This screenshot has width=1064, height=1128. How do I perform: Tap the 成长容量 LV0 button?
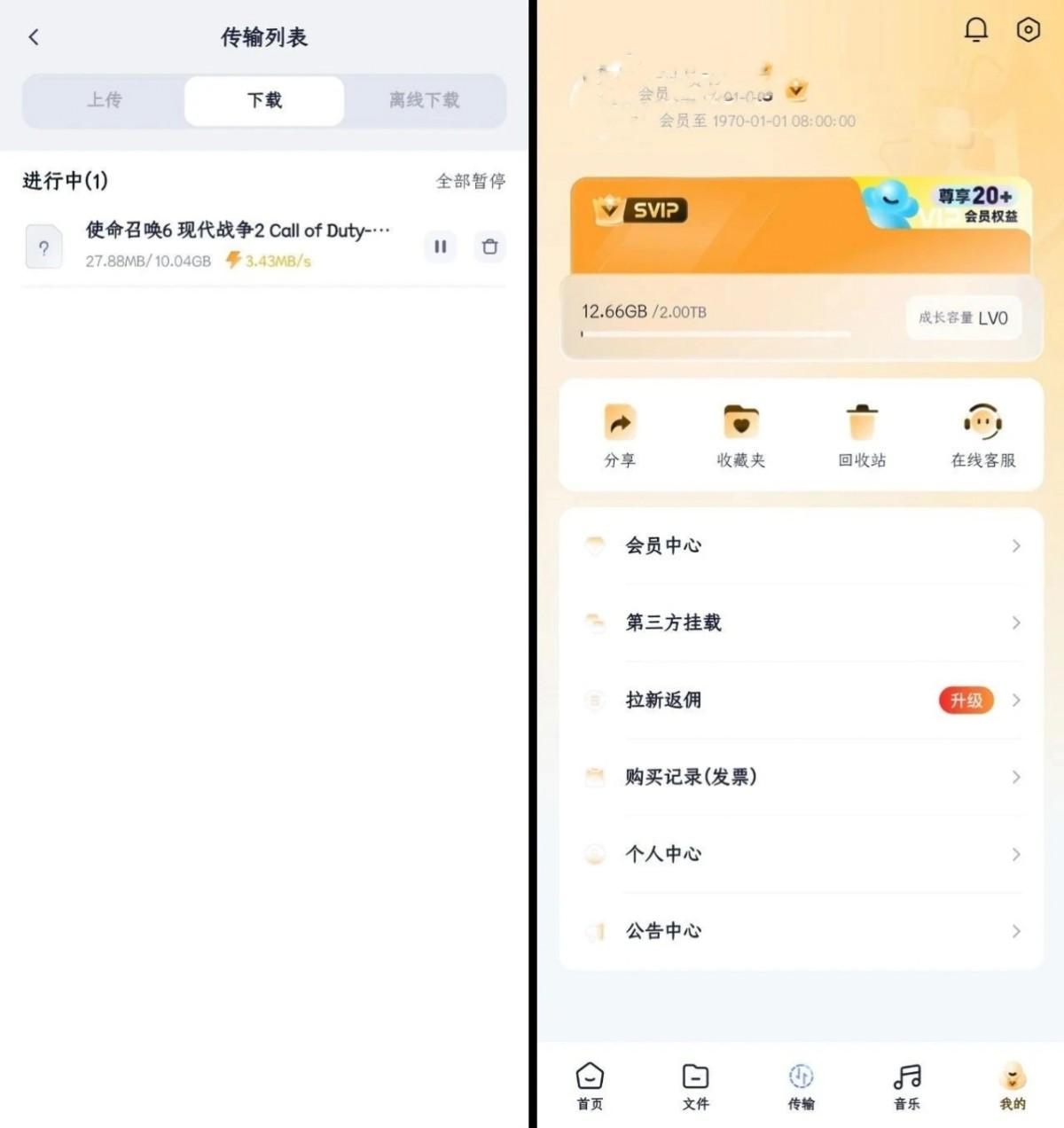963,317
